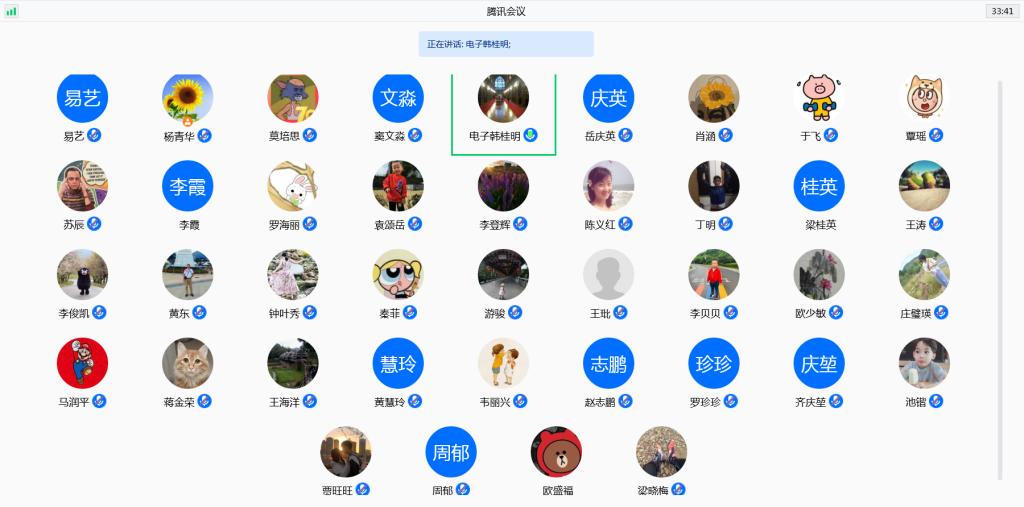Tap 陈义红's avatar
Image resolution: width=1024 pixels, height=507 pixels.
tap(608, 186)
